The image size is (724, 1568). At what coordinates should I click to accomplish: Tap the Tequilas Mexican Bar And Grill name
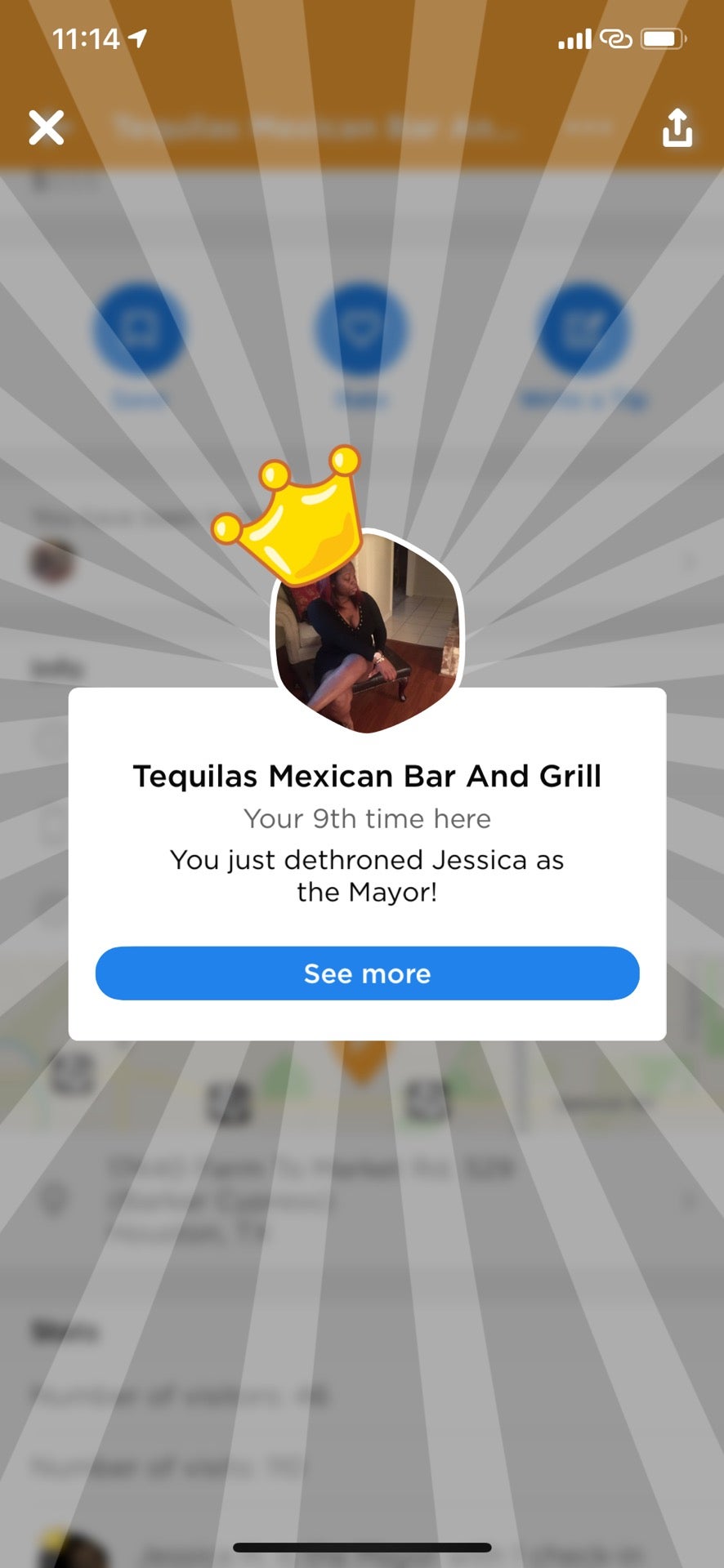click(x=366, y=776)
